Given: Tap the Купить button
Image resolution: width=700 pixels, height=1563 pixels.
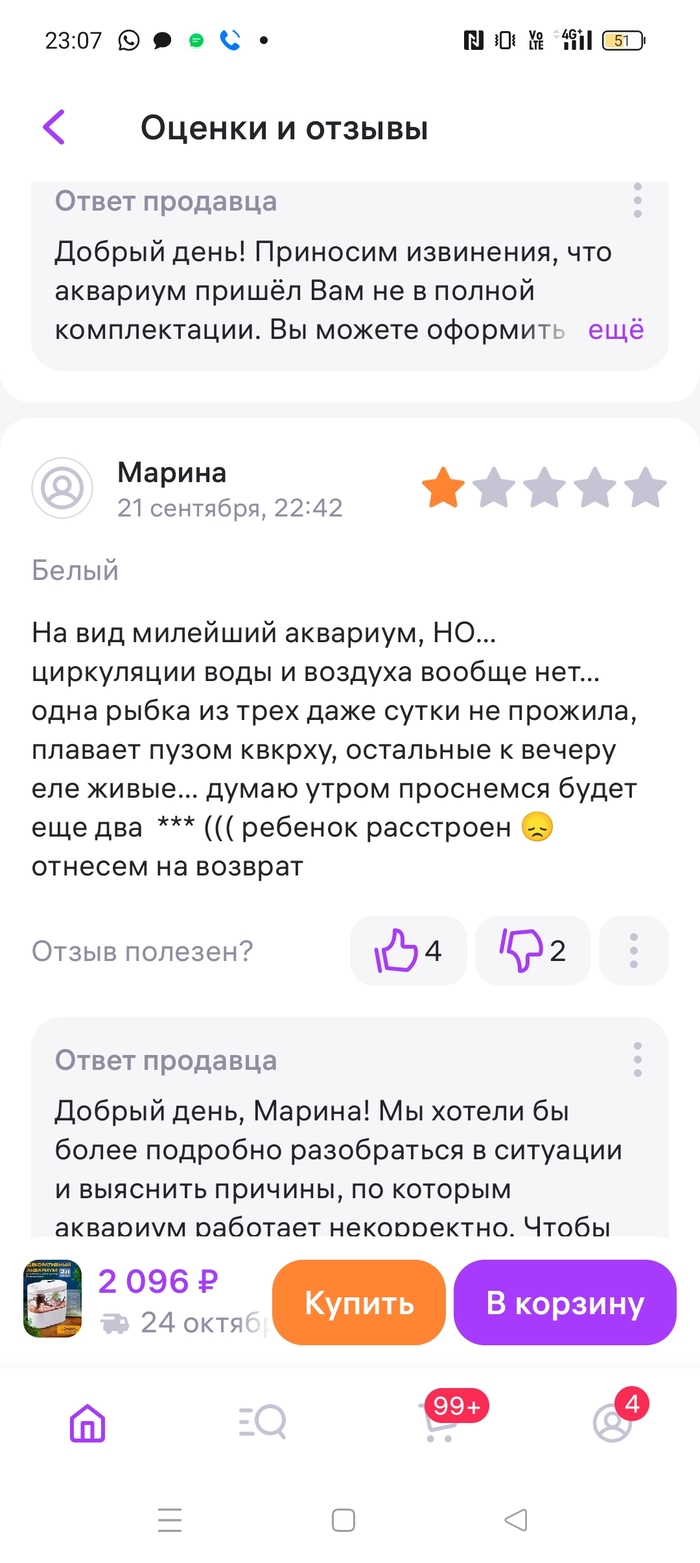Looking at the screenshot, I should pos(358,1303).
